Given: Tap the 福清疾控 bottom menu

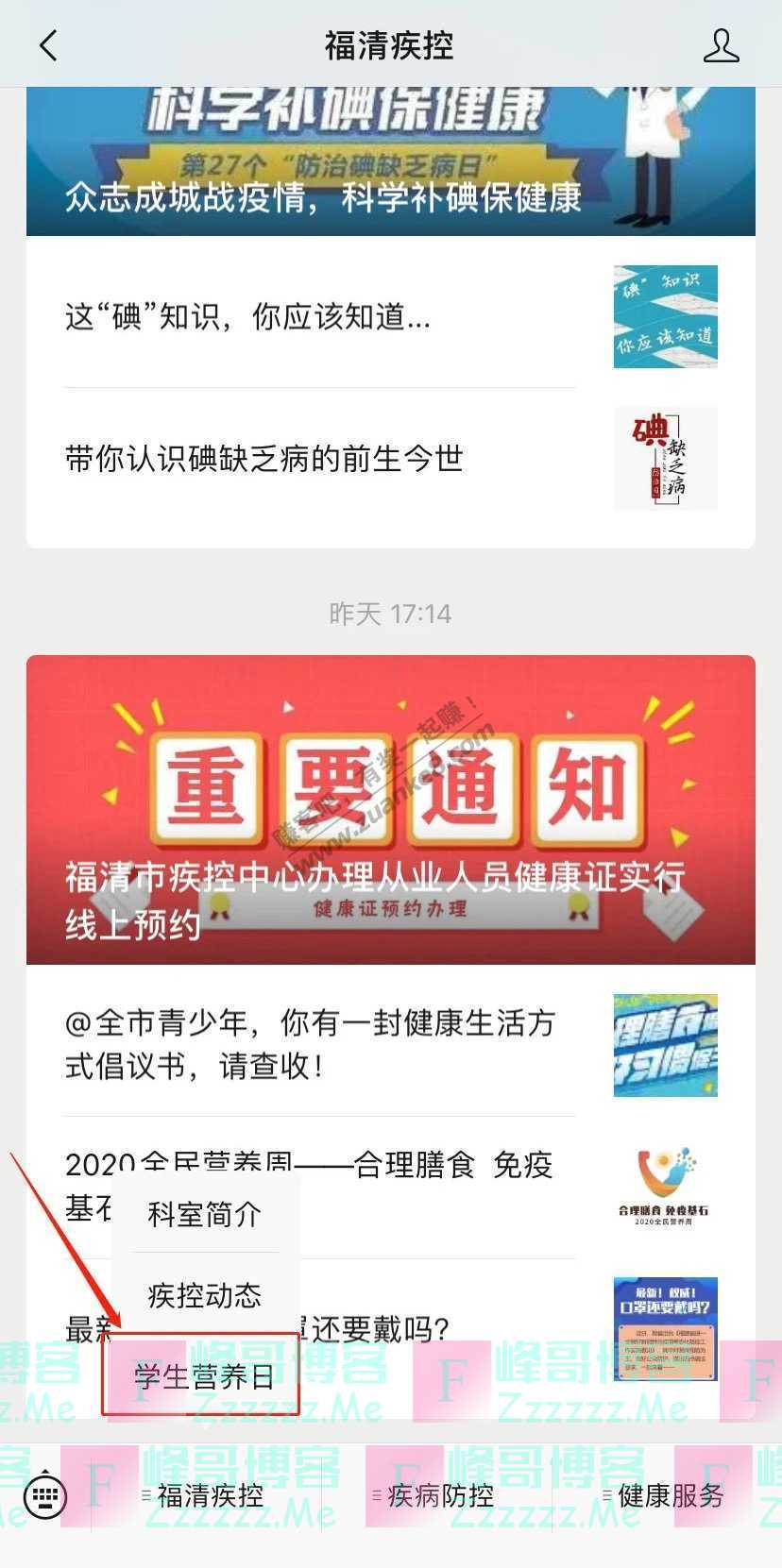Looking at the screenshot, I should 208,1495.
